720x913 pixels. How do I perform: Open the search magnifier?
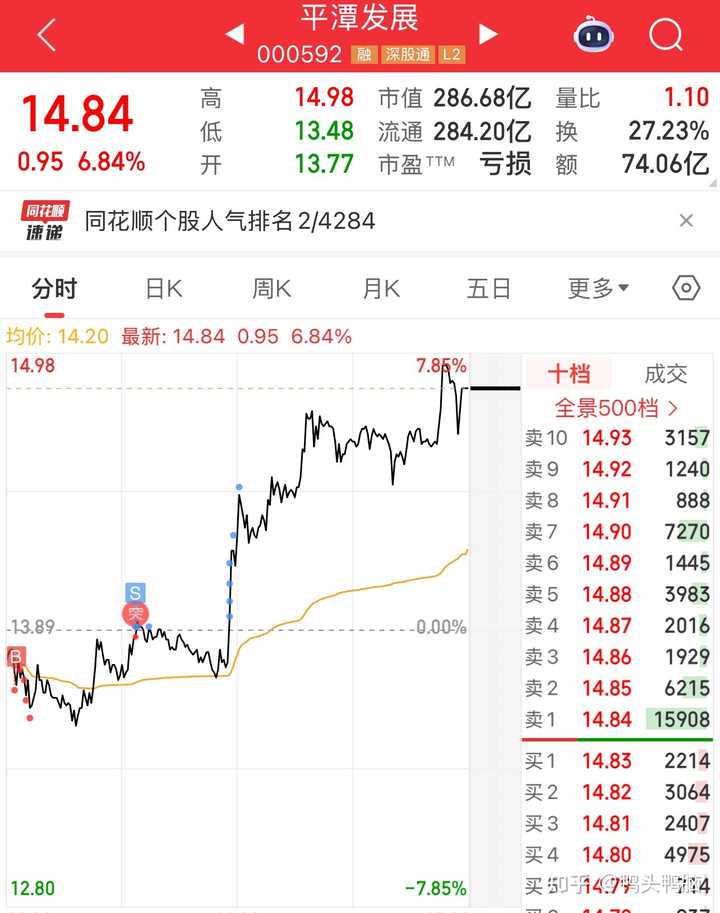pyautogui.click(x=665, y=36)
